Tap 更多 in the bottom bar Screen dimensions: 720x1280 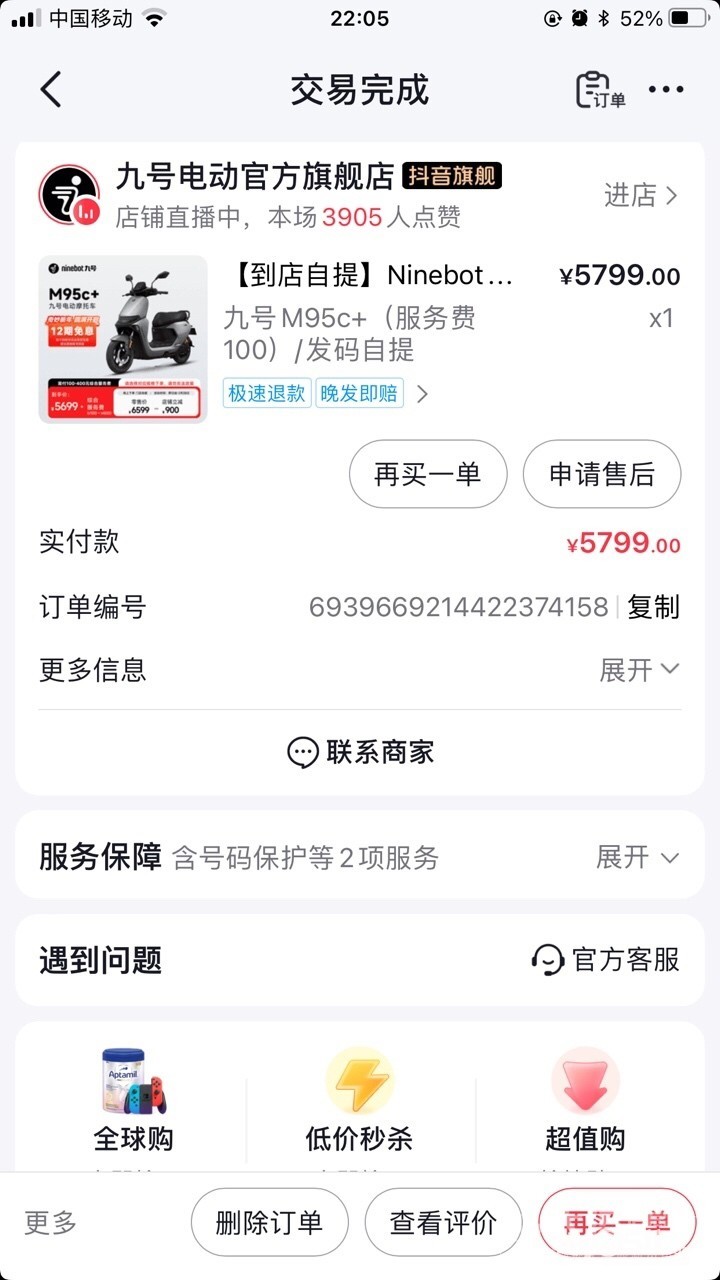(x=51, y=1222)
